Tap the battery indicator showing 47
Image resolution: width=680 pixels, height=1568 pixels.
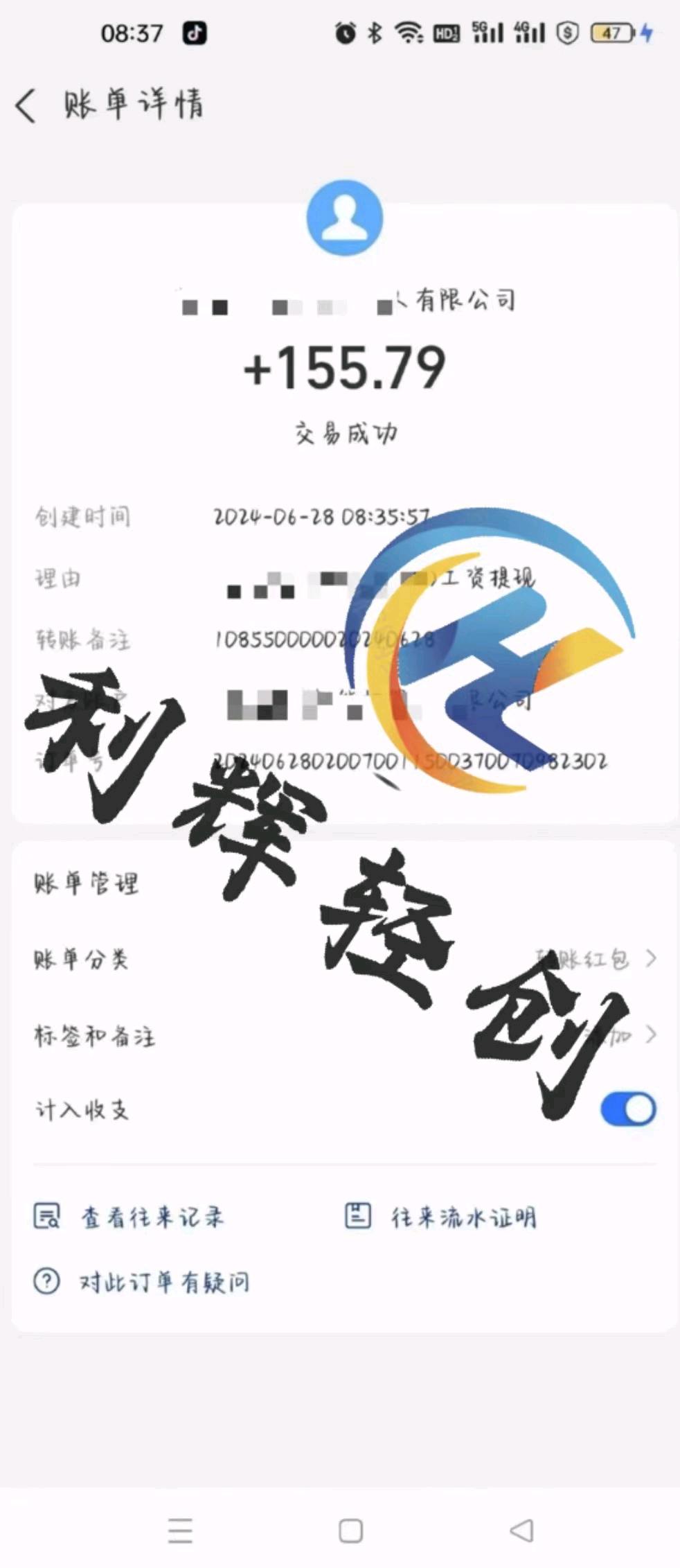(611, 32)
